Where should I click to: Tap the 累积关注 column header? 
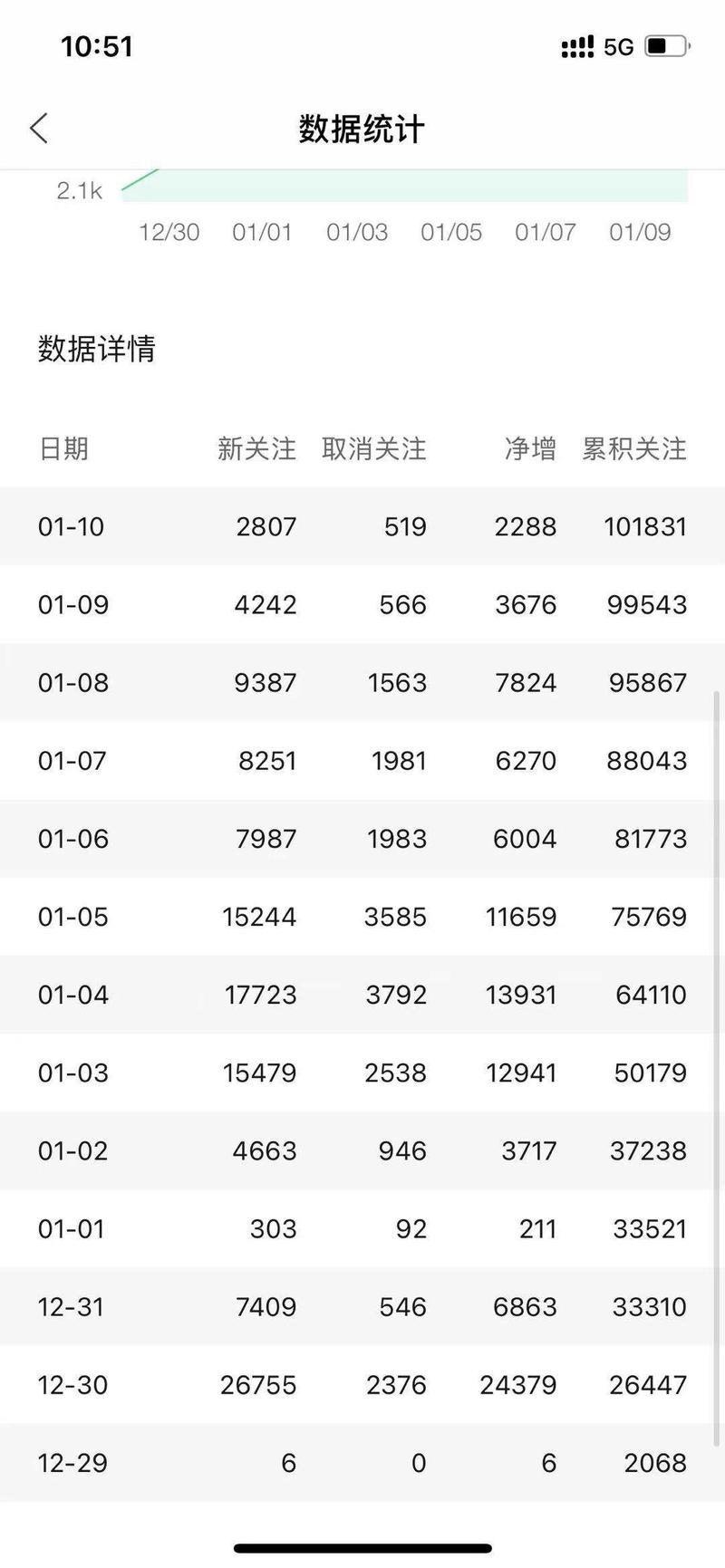point(633,448)
